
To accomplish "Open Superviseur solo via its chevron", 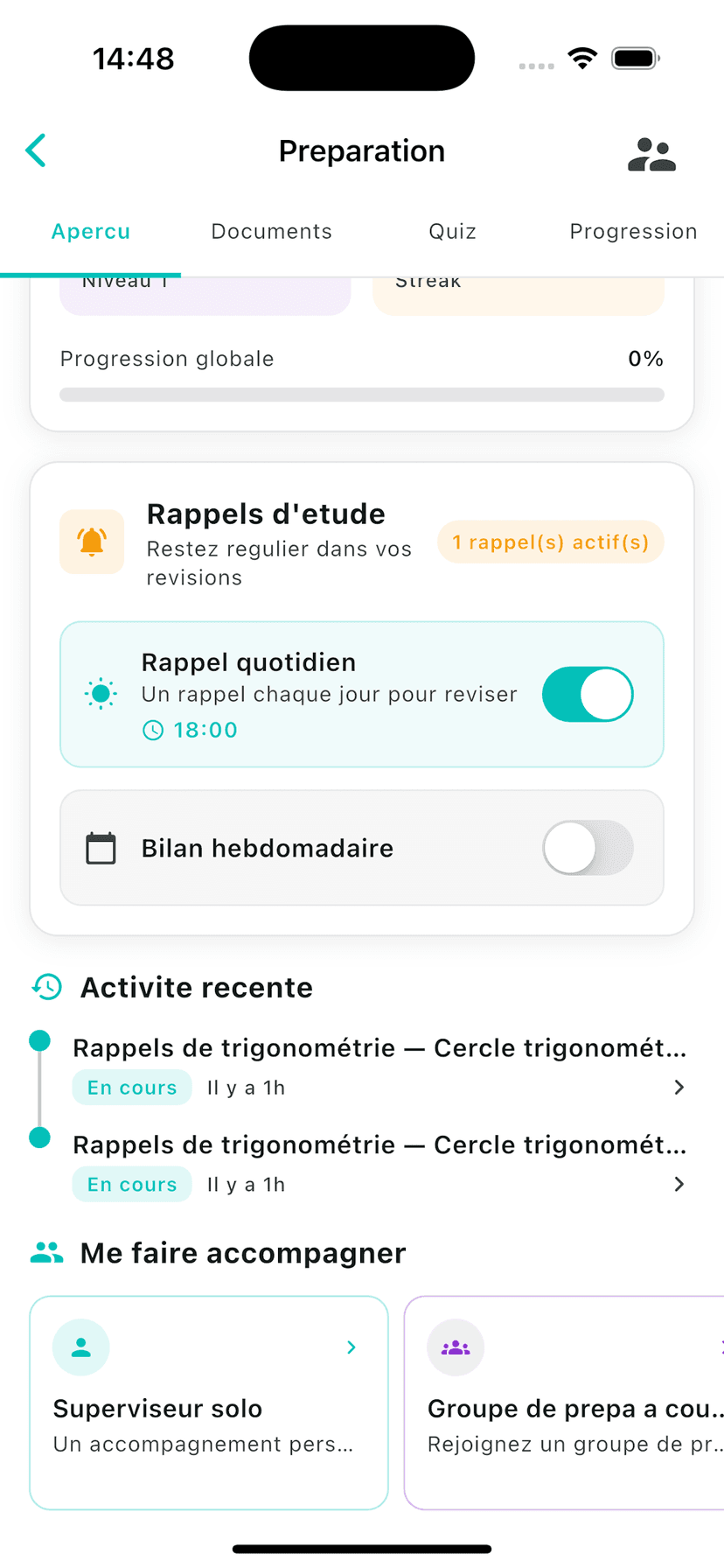I will pos(351,1347).
